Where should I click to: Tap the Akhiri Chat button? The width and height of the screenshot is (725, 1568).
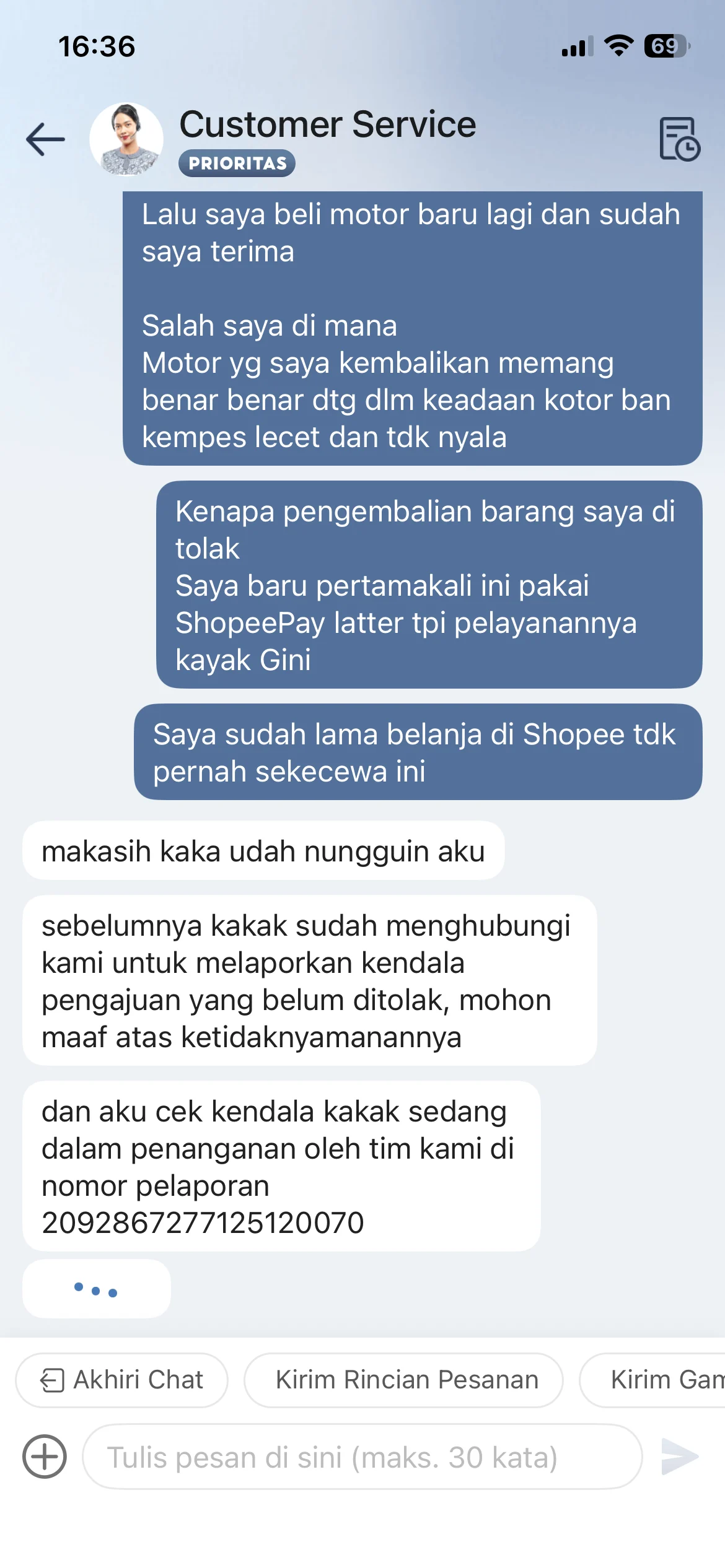pyautogui.click(x=122, y=1380)
